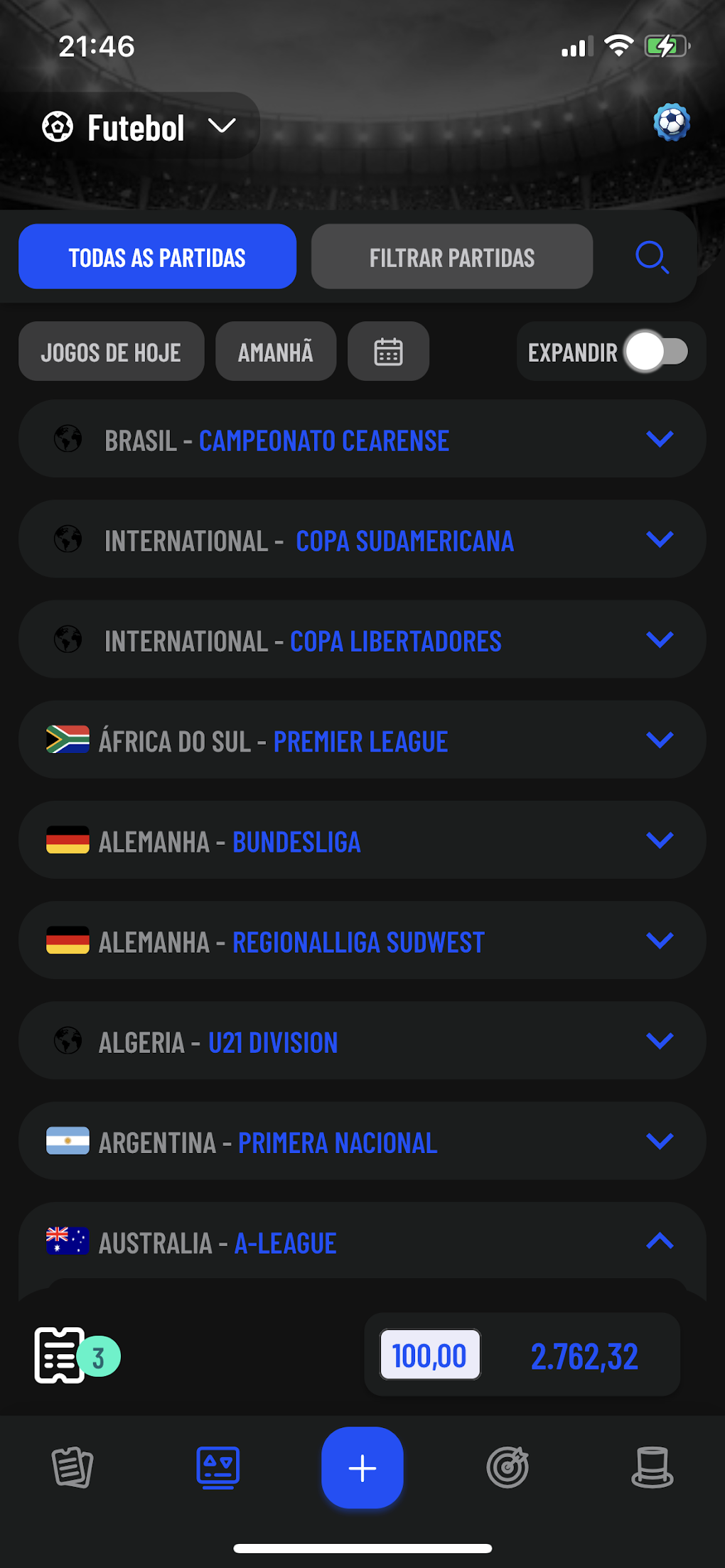Select the Todas as Partidas tab
Viewport: 725px width, 1568px height.
click(x=157, y=256)
